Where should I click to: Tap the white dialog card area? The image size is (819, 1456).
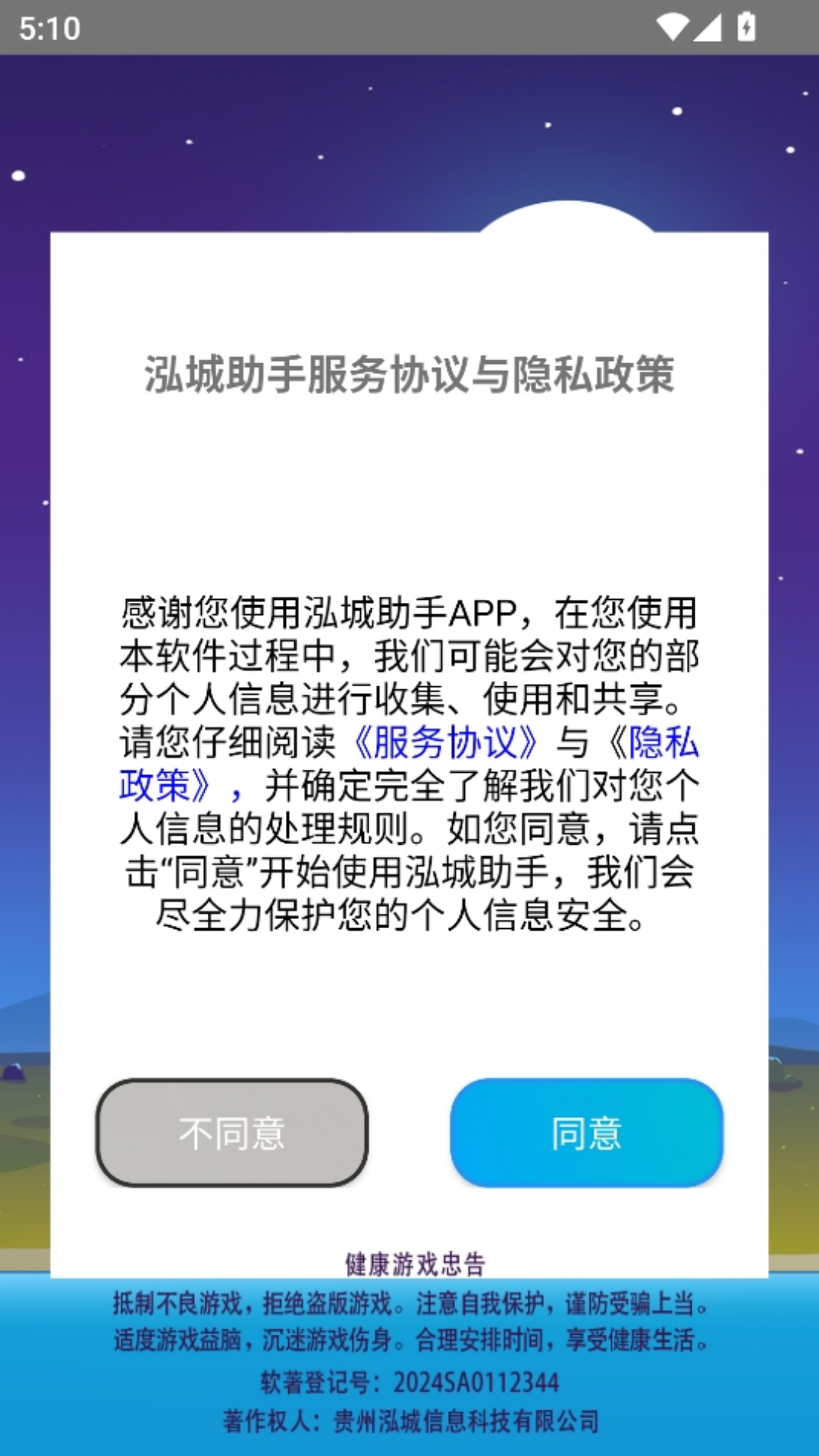[x=409, y=493]
